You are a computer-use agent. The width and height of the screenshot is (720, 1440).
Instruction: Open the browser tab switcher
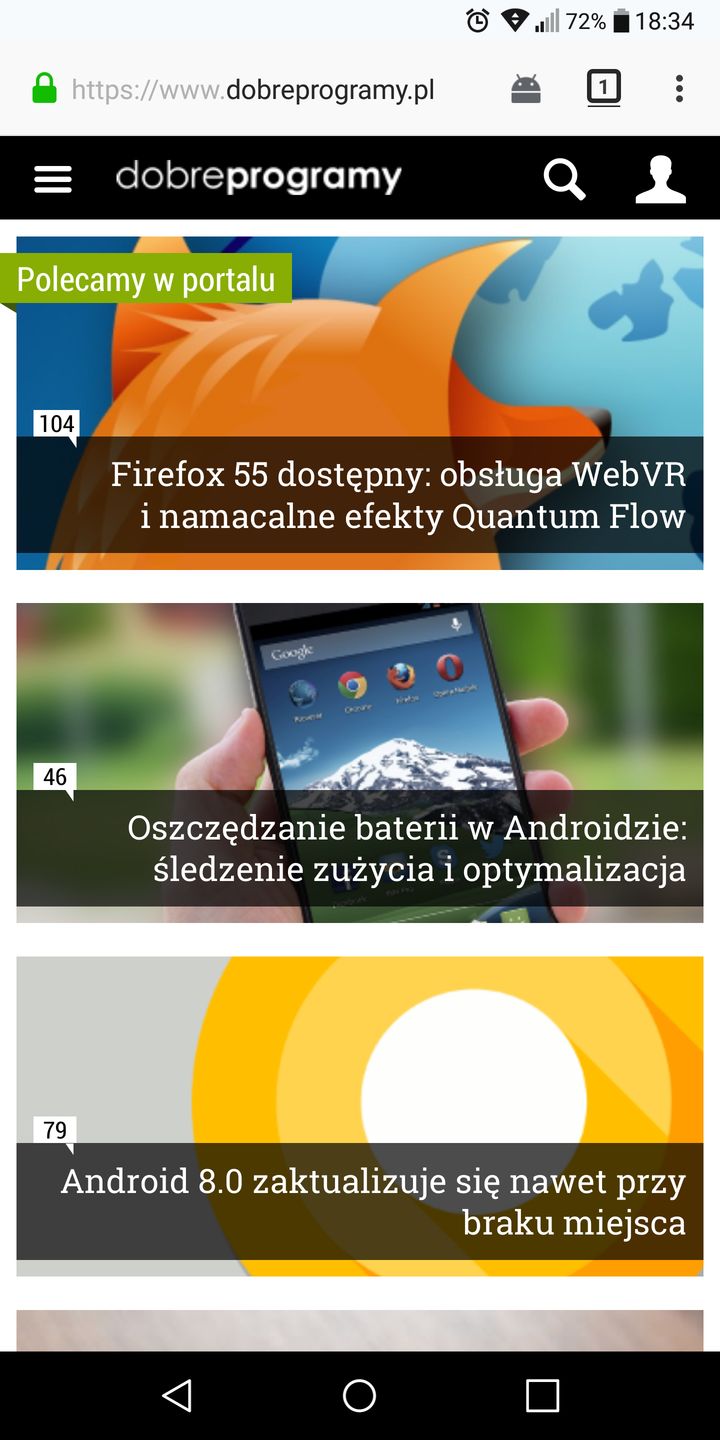point(603,89)
